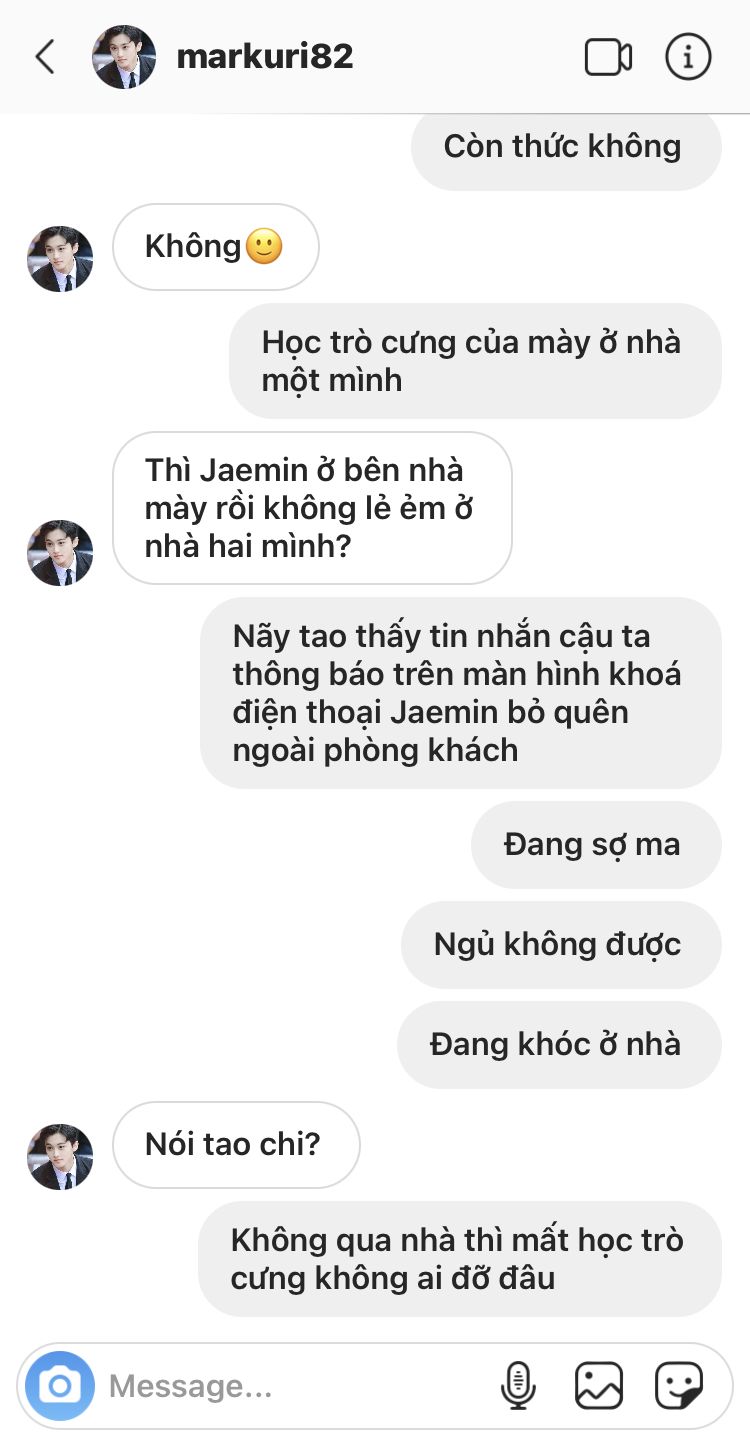Screen dimensions: 750x1436
Task: Go back to the inbox list
Action: pos(44,57)
